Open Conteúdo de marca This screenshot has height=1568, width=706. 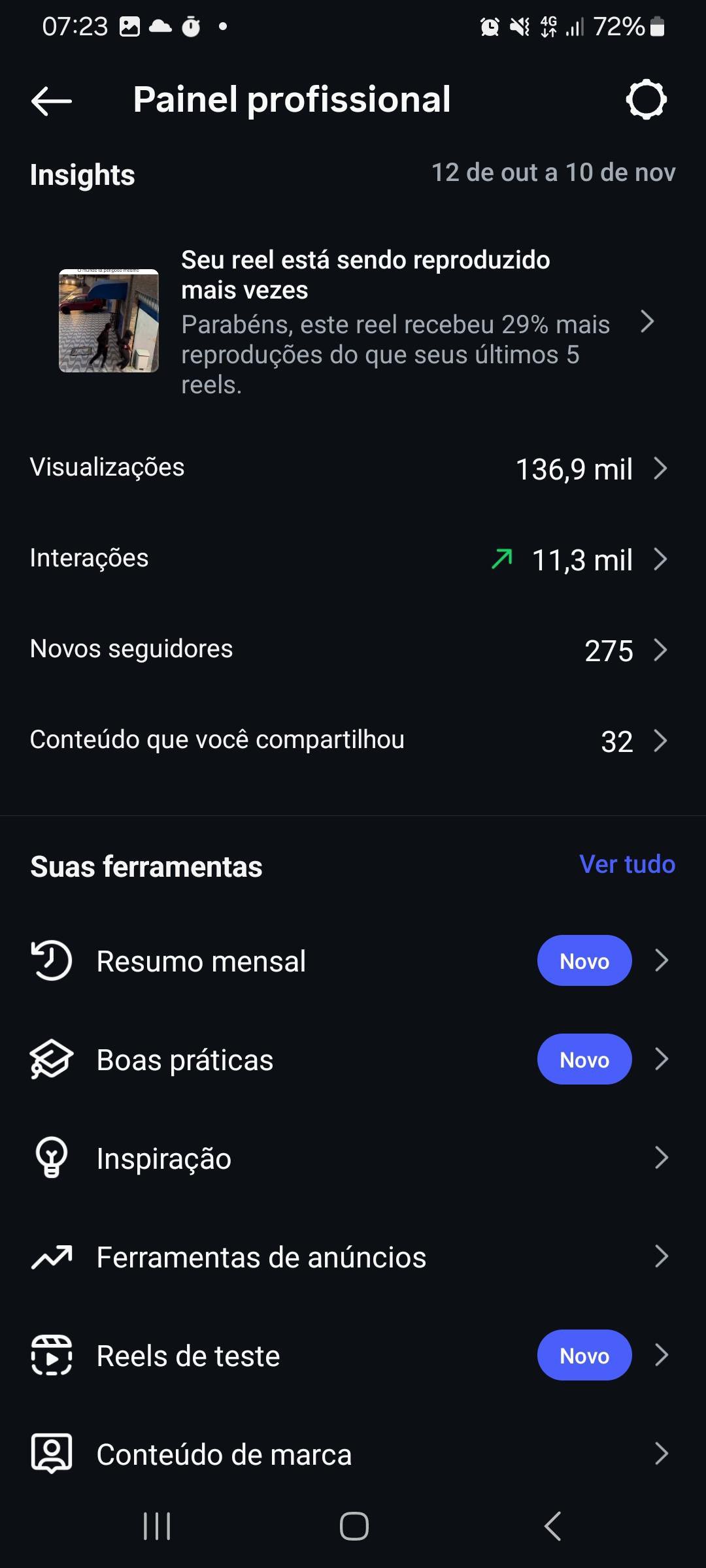tap(353, 1454)
